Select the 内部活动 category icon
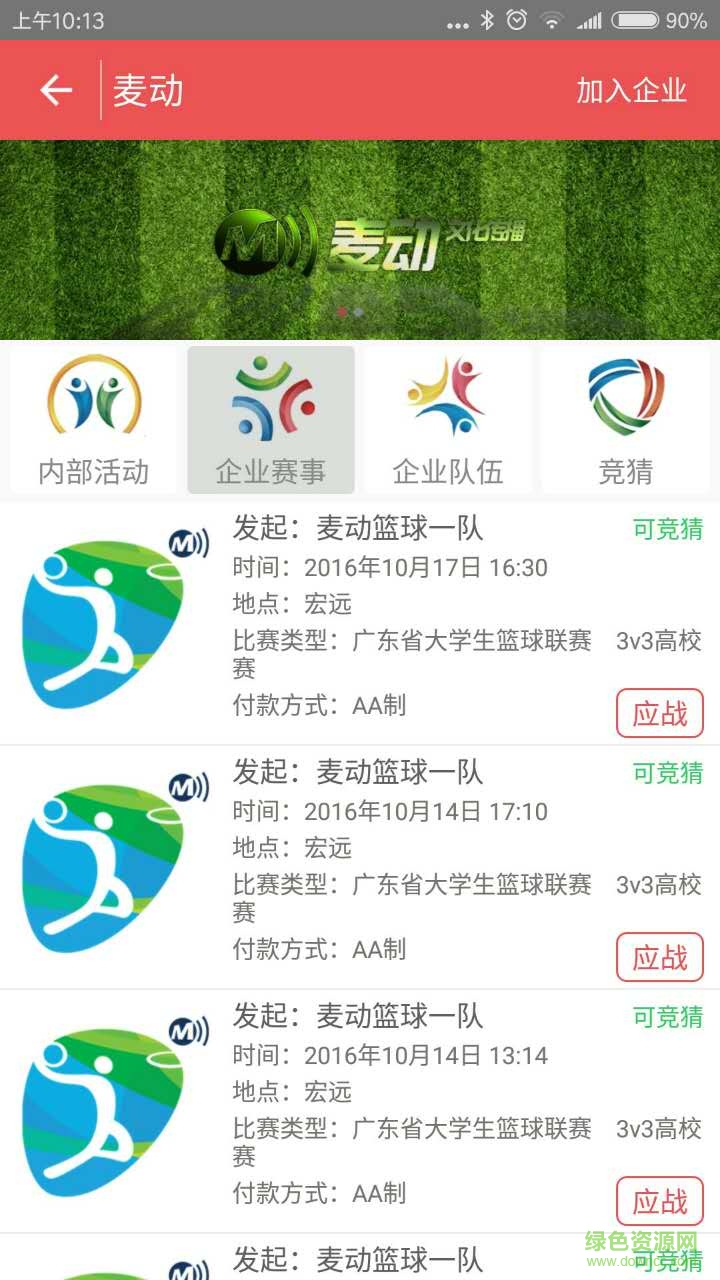This screenshot has height=1280, width=720. pos(95,400)
